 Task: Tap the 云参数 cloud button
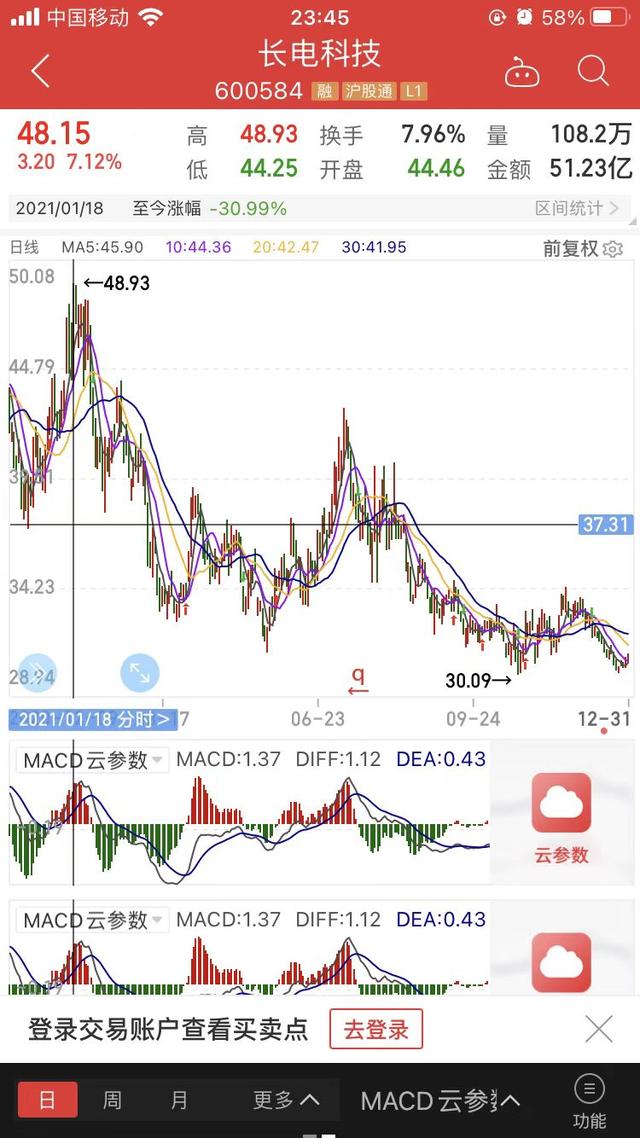tap(561, 816)
